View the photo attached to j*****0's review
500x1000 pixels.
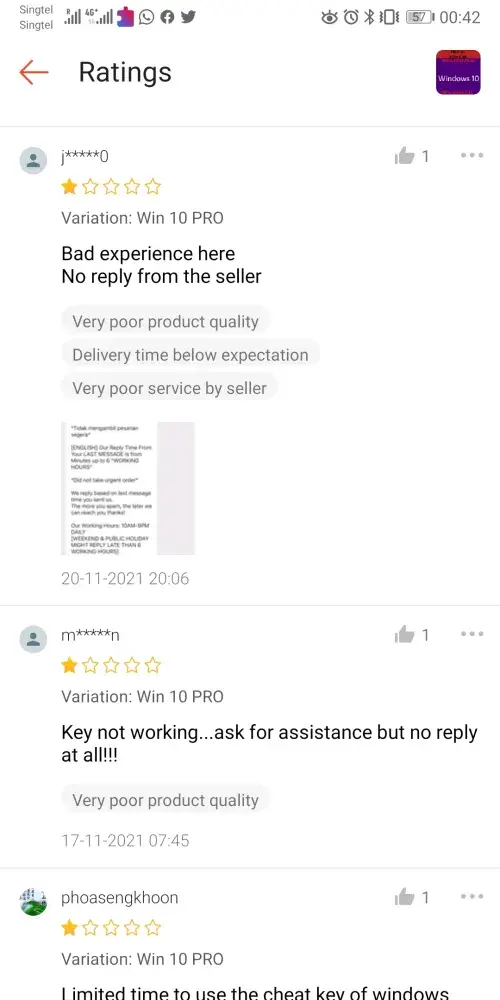click(128, 489)
